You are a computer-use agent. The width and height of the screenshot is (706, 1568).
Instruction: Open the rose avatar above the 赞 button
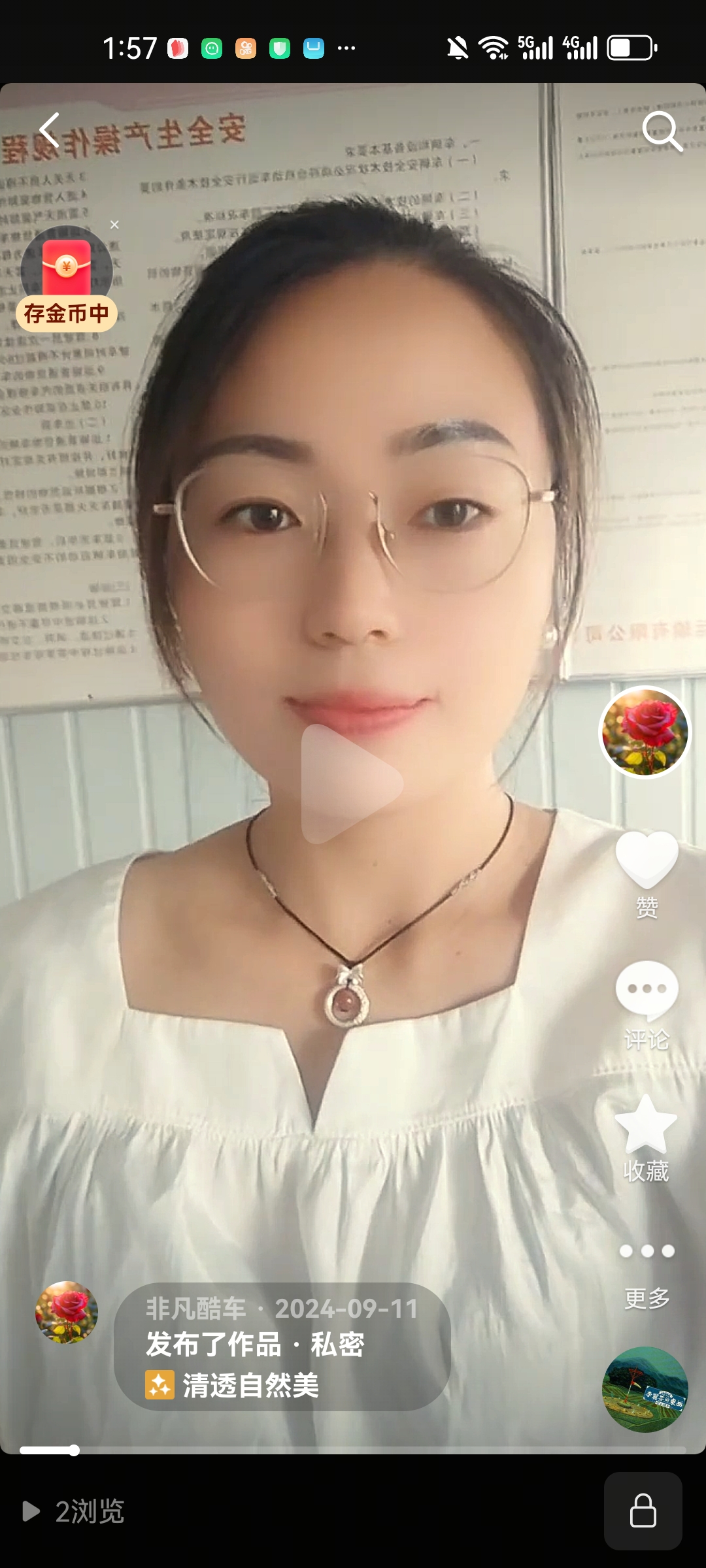(x=645, y=732)
